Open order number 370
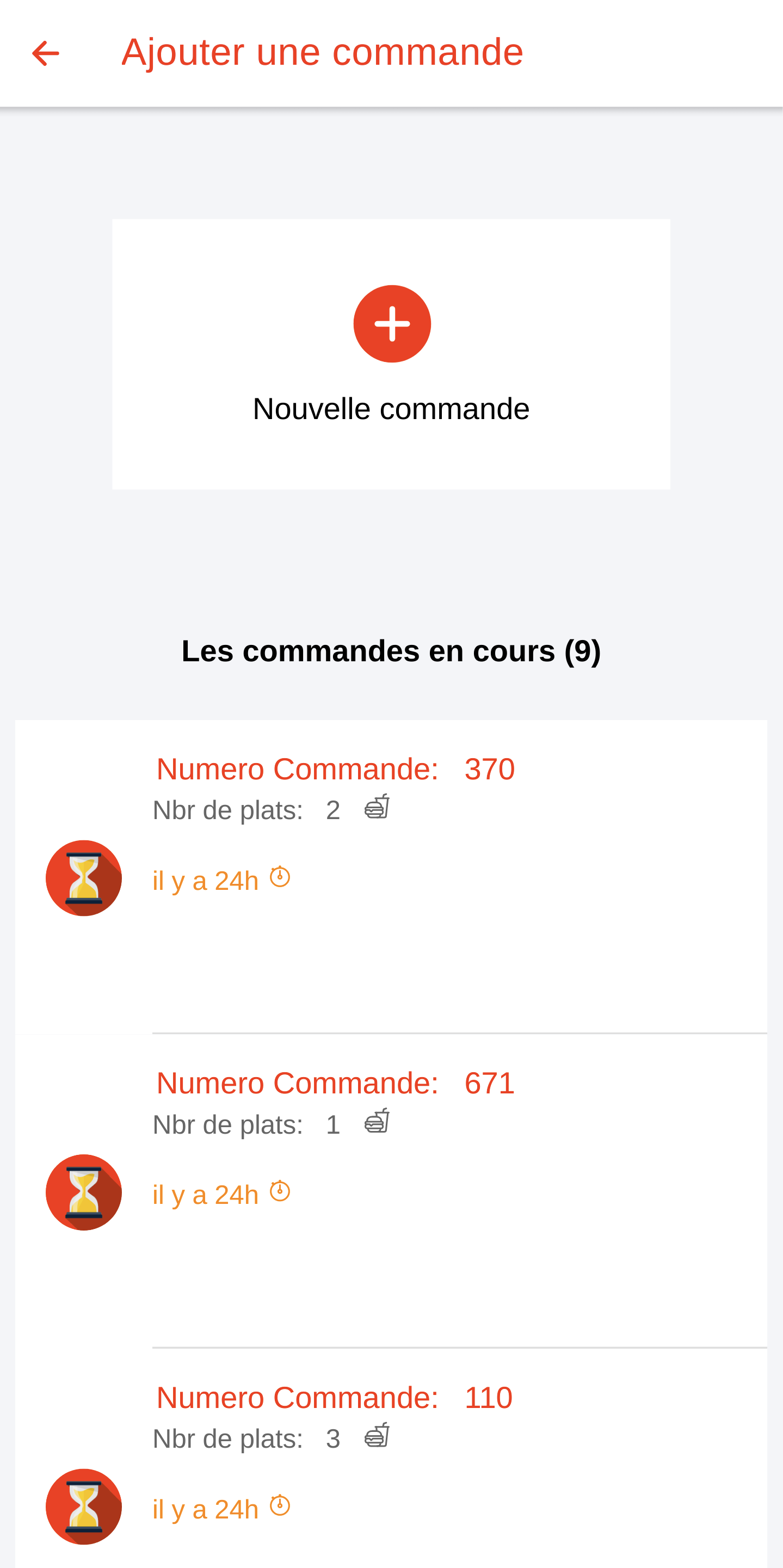This screenshot has height=1568, width=783. pyautogui.click(x=335, y=769)
